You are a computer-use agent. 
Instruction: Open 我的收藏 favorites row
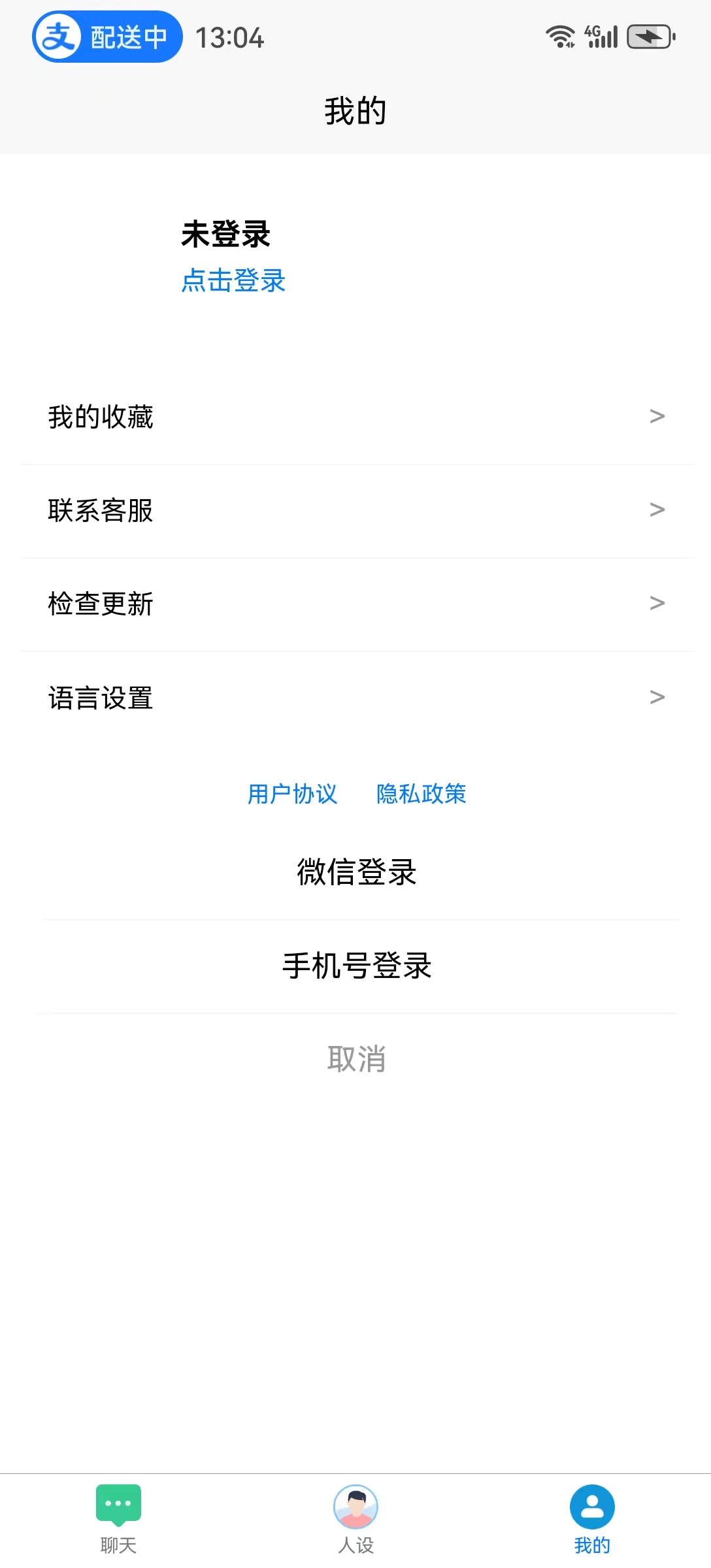356,417
